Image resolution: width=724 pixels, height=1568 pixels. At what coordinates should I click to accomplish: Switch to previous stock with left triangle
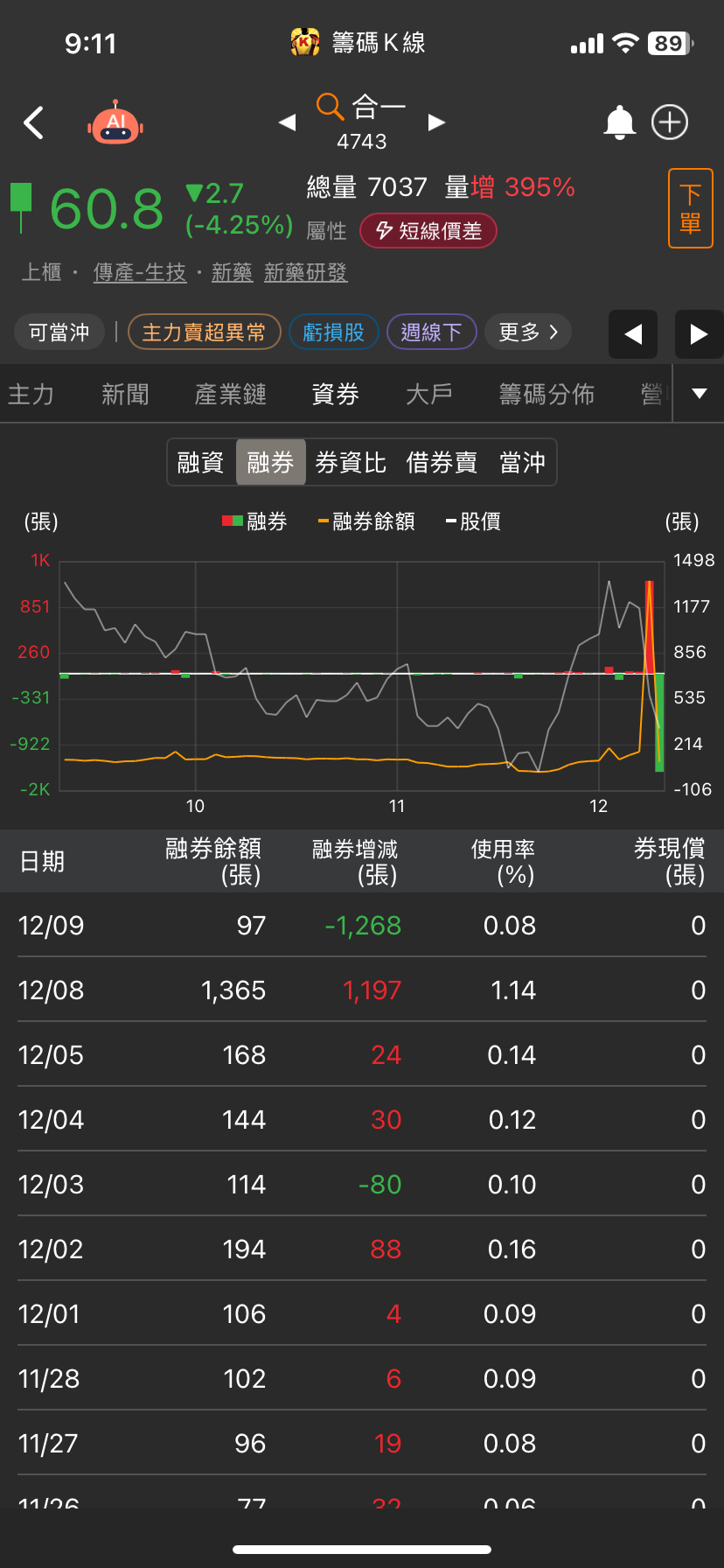[288, 122]
